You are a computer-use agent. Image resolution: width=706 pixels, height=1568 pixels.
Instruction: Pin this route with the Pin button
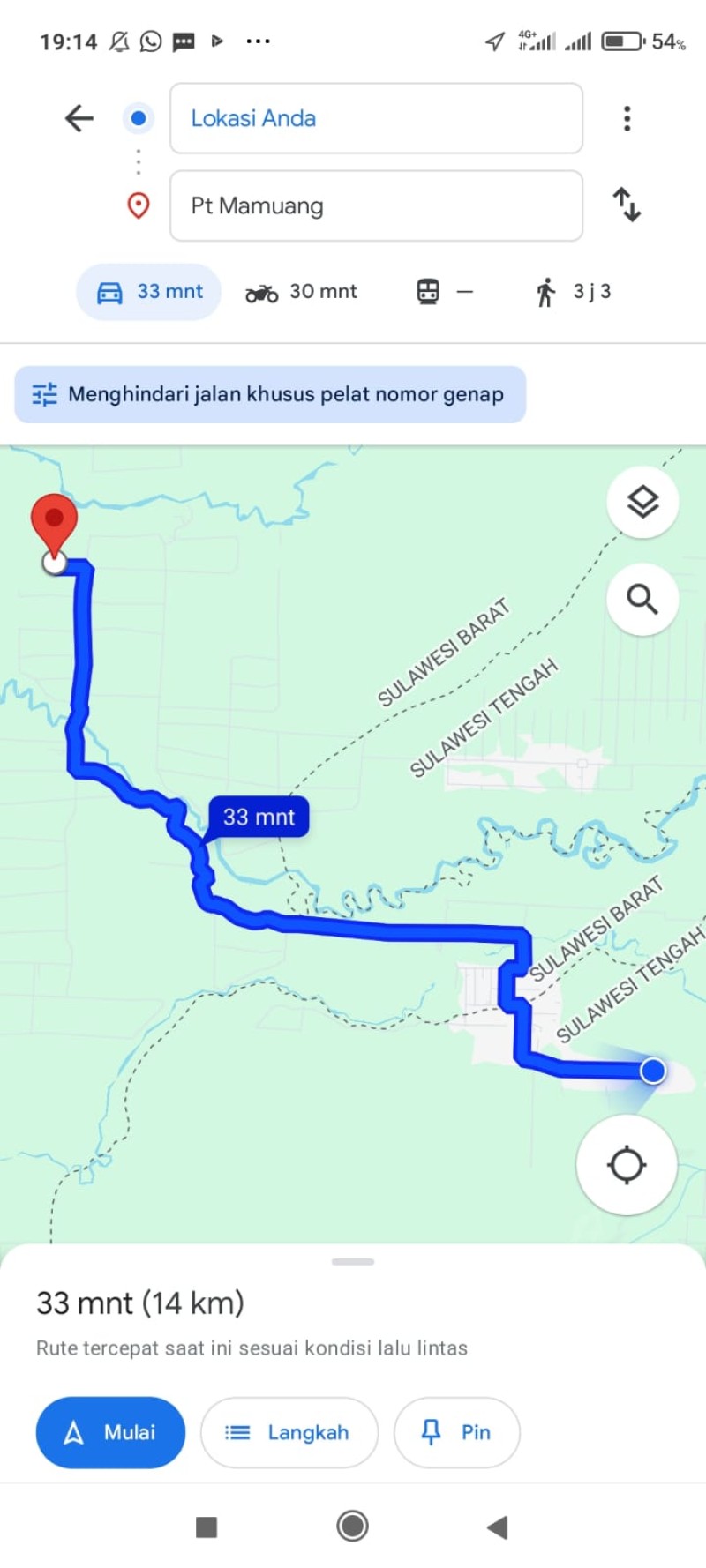pos(456,1432)
